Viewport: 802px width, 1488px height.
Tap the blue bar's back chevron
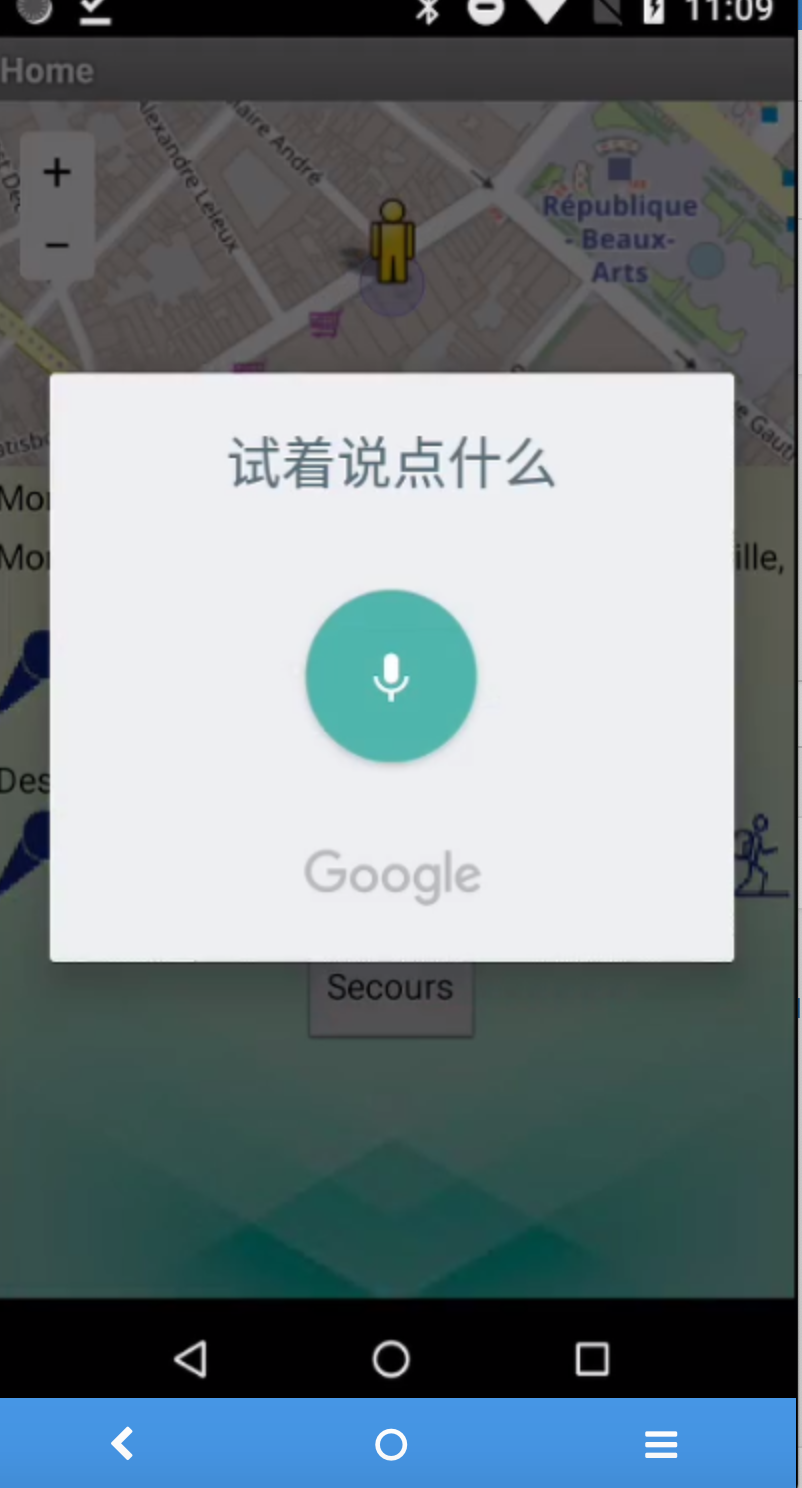pyautogui.click(x=122, y=1444)
